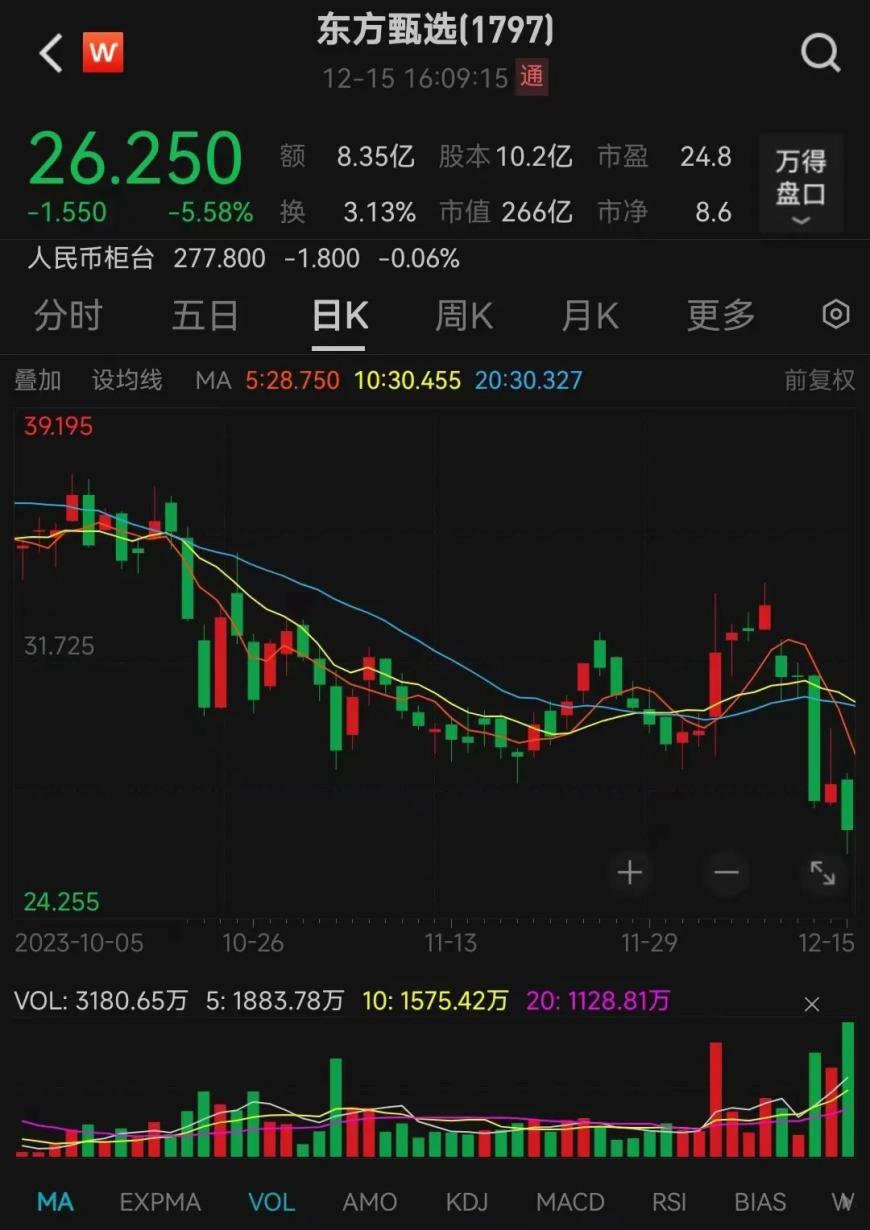Open chart settings hexagon icon
Screen dimensions: 870x1230
coord(835,316)
